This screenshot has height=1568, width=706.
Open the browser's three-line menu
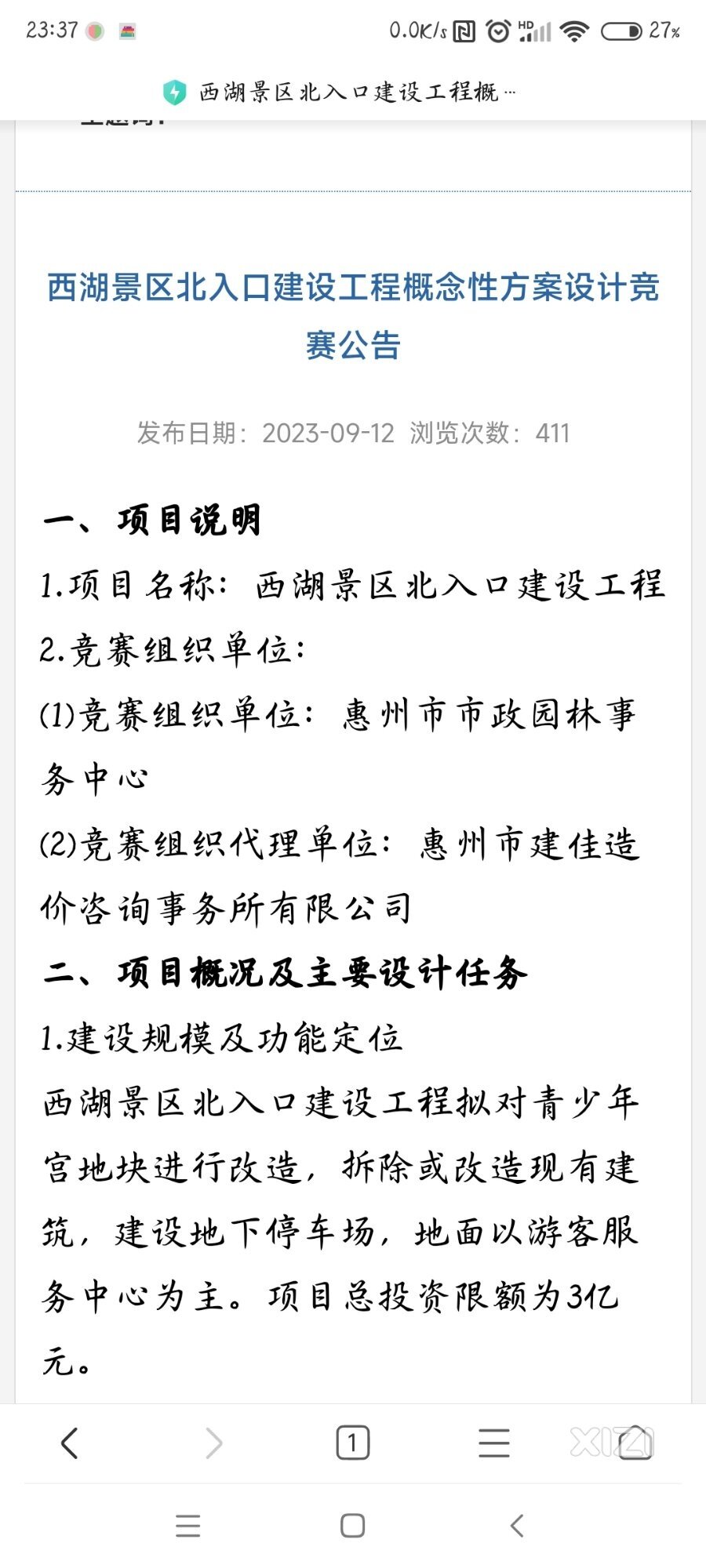494,1443
